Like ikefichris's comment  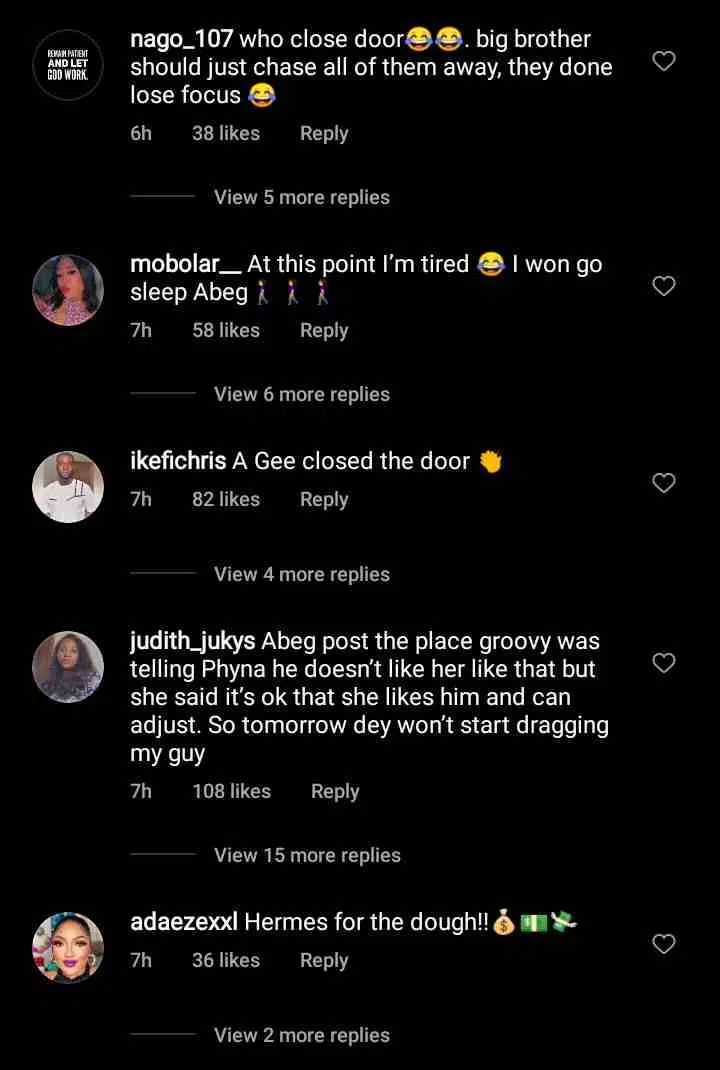coord(664,484)
